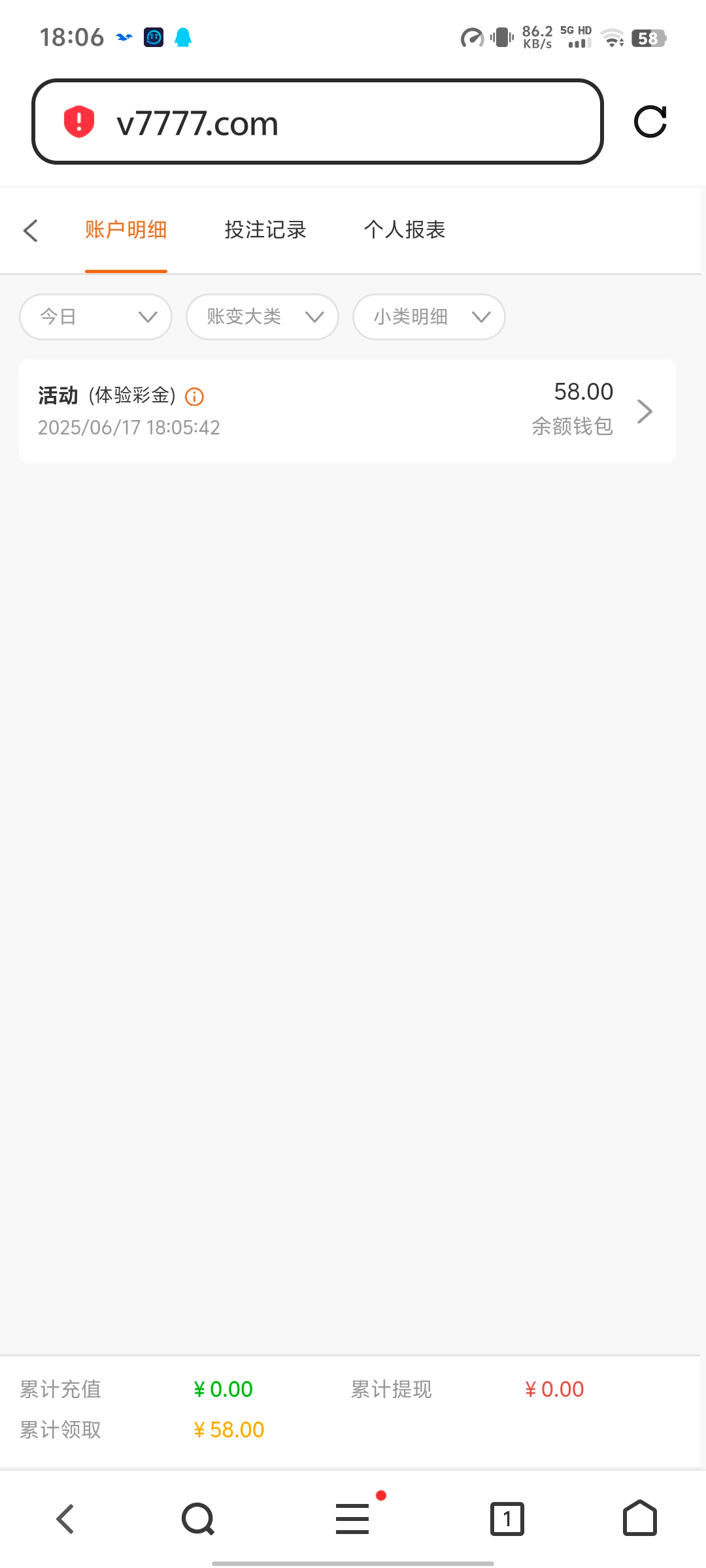The height and width of the screenshot is (1568, 706).
Task: View open browser tabs
Action: 507,1518
